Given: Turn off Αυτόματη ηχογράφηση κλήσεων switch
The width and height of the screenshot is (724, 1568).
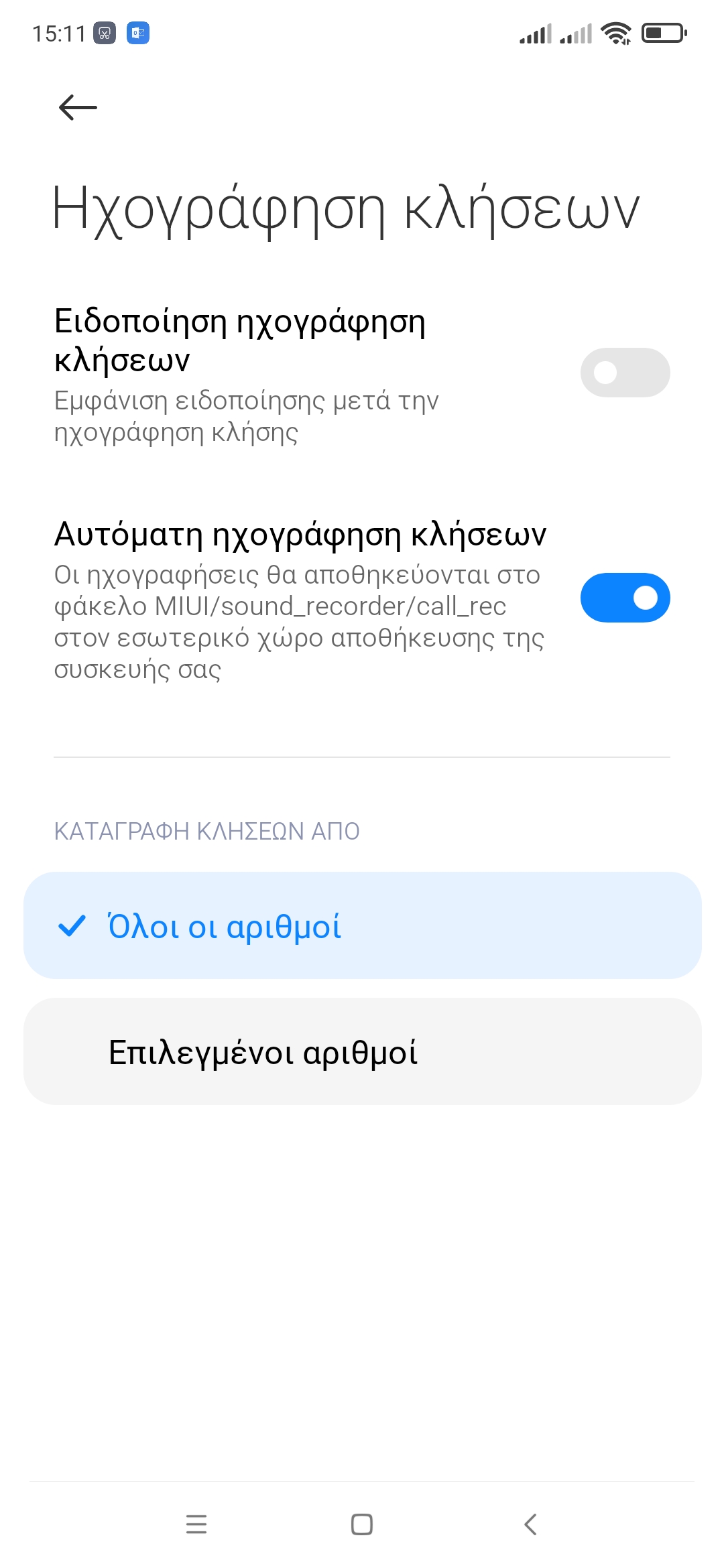Looking at the screenshot, I should point(625,598).
